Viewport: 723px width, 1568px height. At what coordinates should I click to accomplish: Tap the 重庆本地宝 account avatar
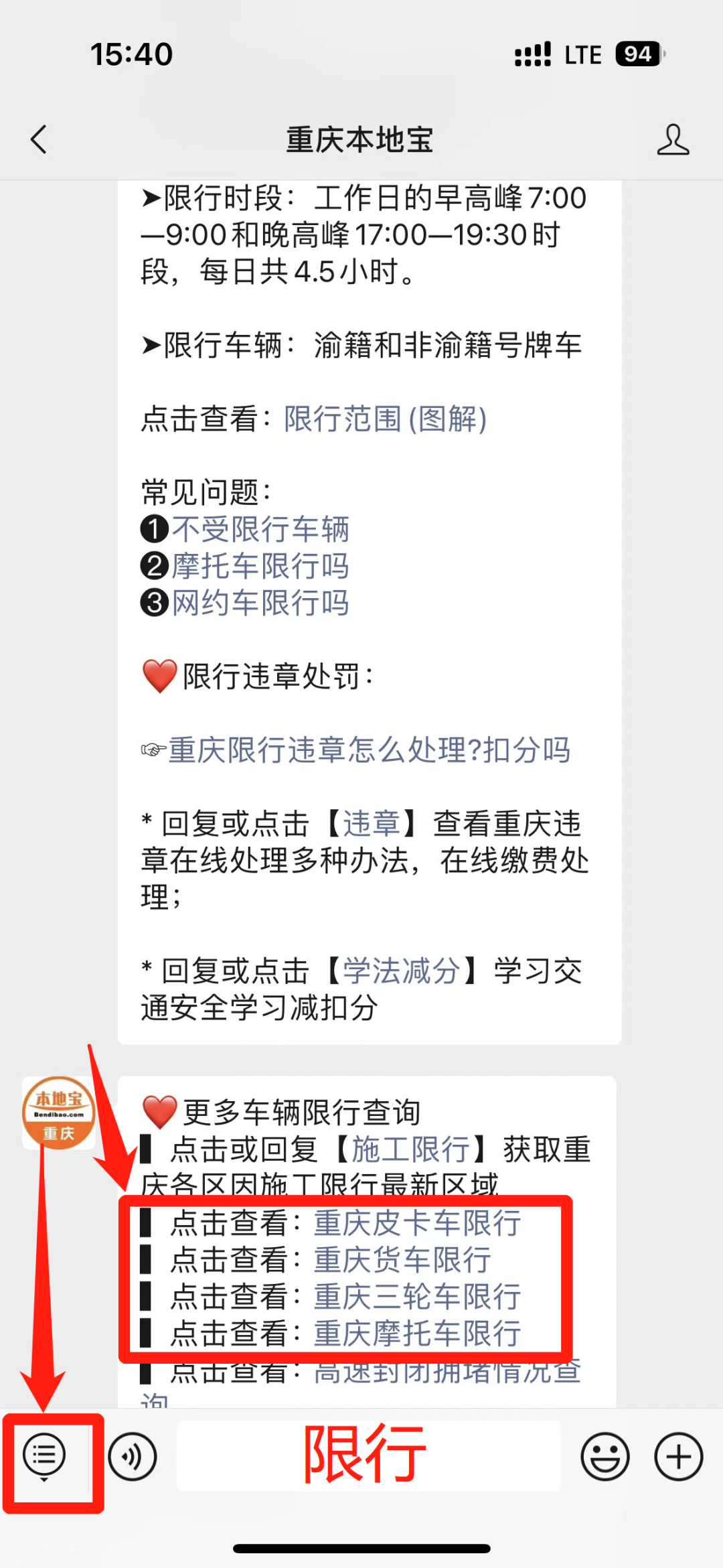59,1112
